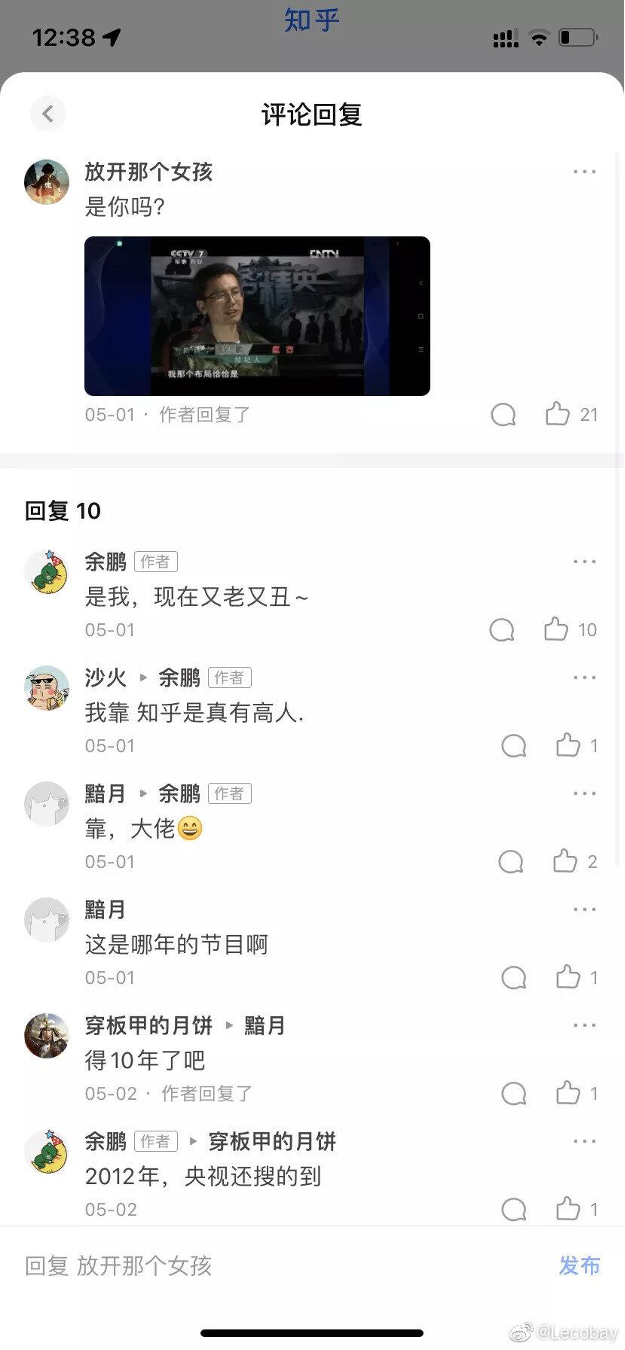Reply to the comment "是我，现在又老又丑~"

502,629
